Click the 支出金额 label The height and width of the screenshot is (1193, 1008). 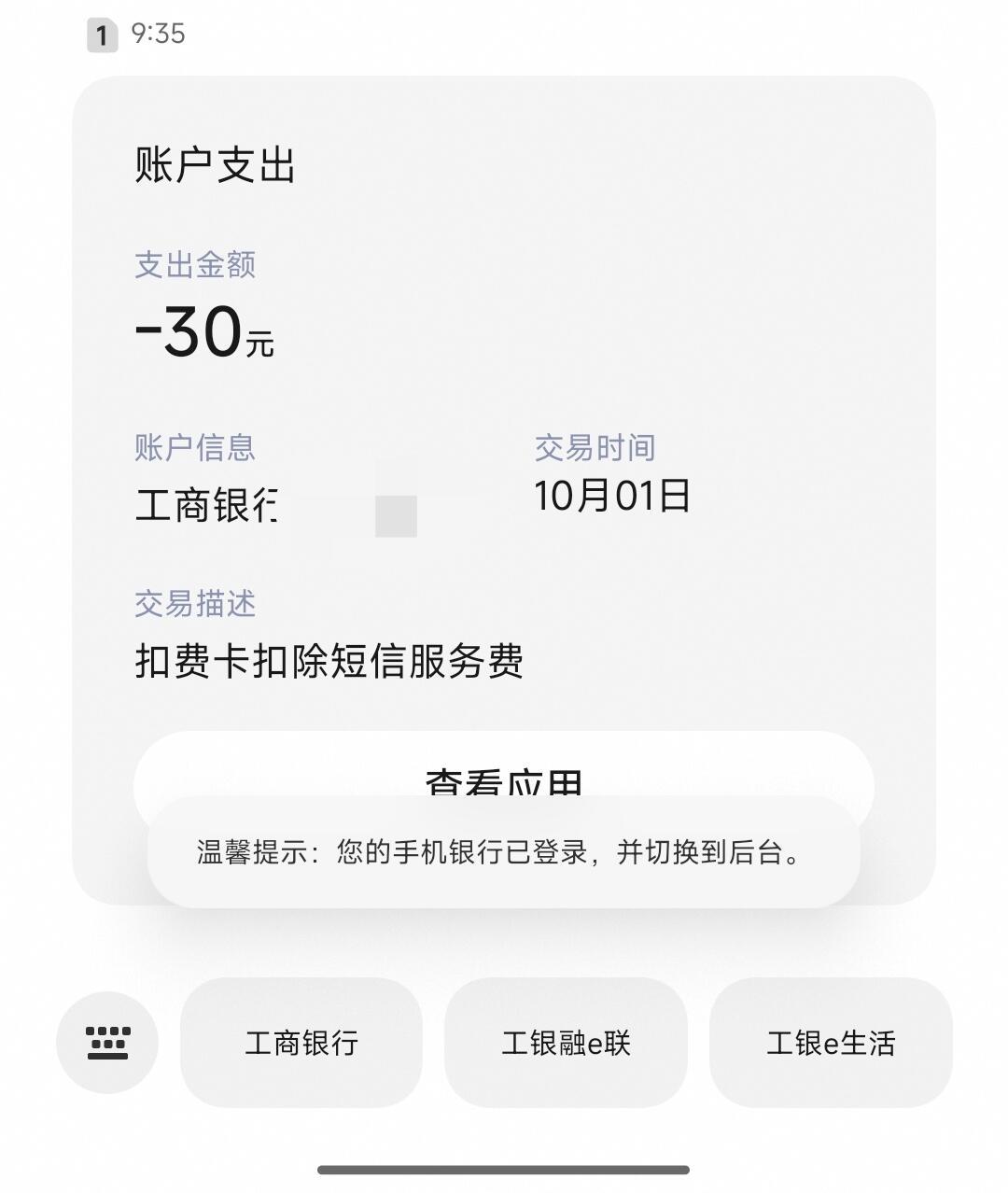(x=197, y=266)
